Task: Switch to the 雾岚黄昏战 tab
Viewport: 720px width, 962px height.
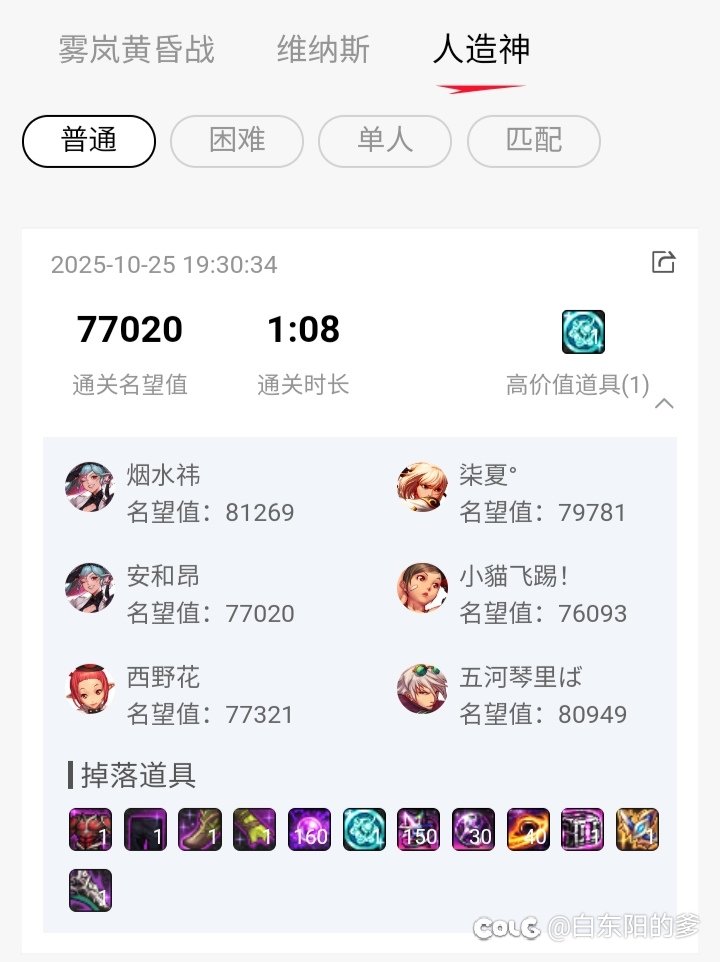Action: tap(137, 50)
